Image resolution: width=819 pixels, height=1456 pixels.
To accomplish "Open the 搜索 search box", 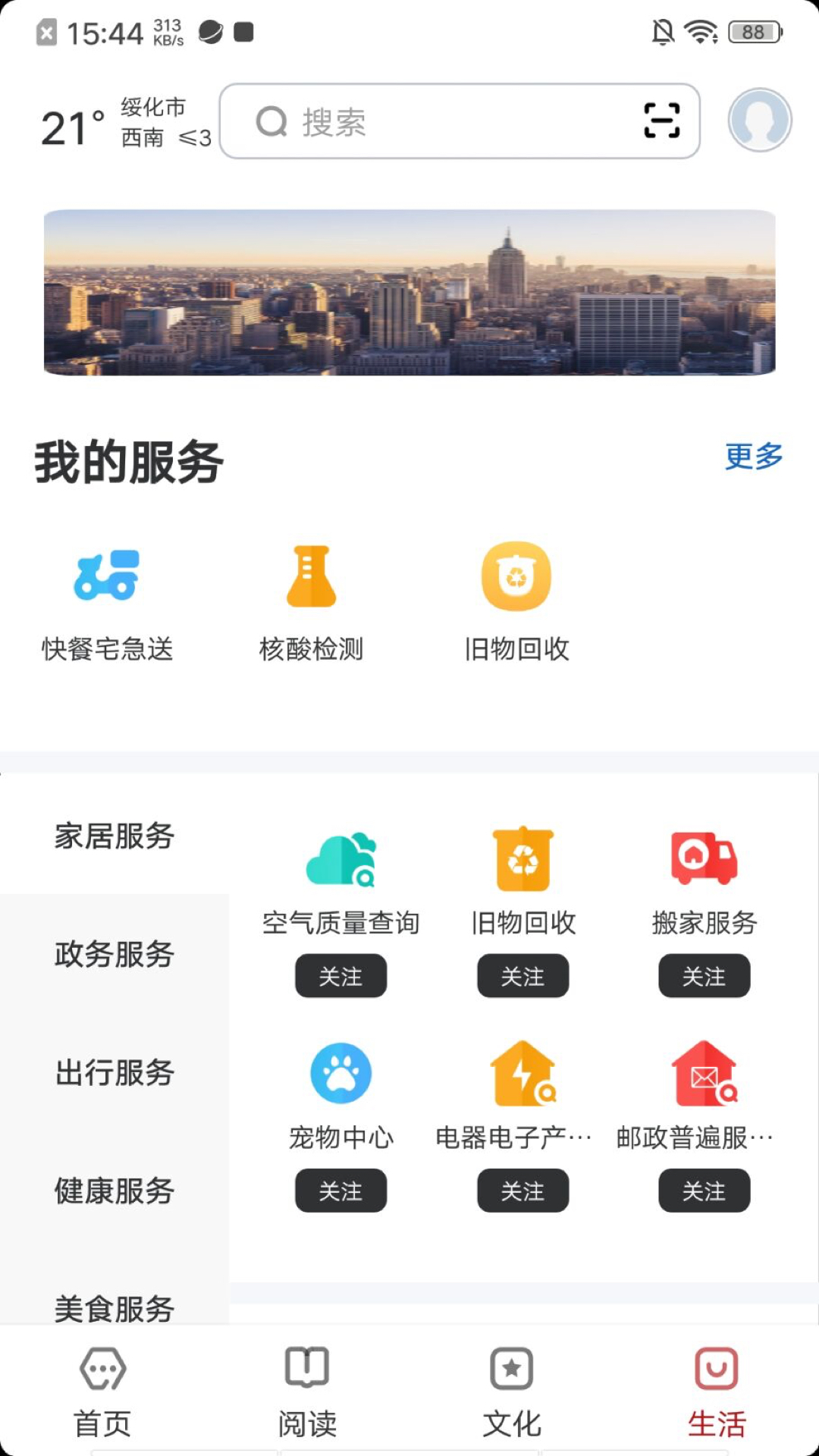I will (x=440, y=121).
